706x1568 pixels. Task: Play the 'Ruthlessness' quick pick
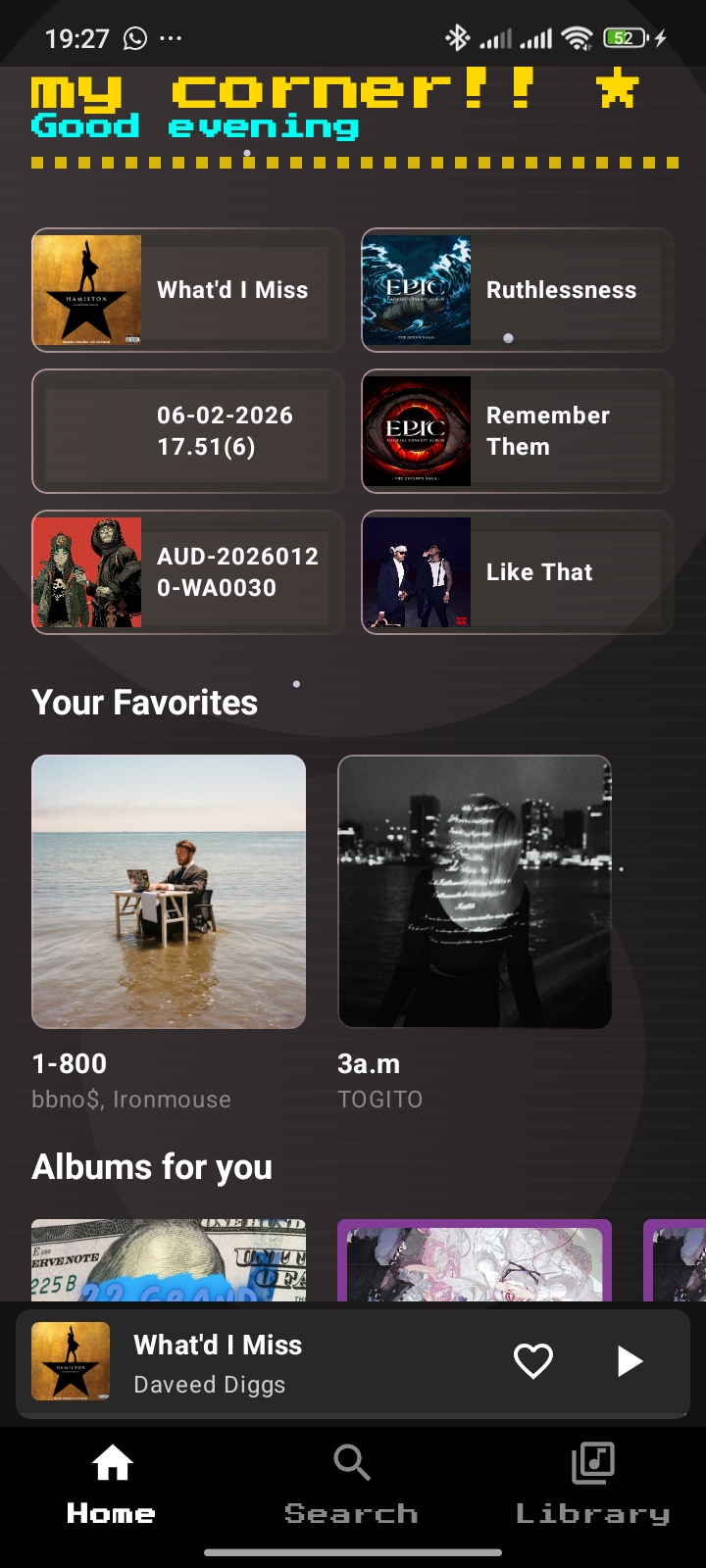517,290
